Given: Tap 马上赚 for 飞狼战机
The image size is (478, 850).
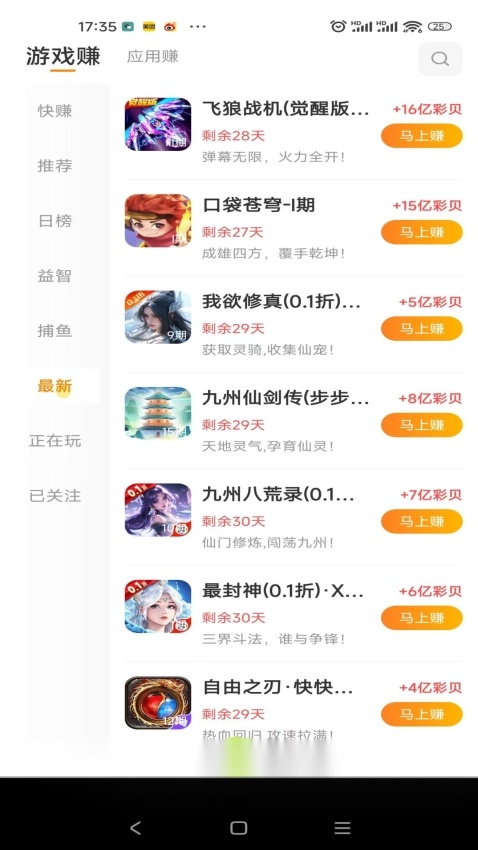Looking at the screenshot, I should coord(422,136).
